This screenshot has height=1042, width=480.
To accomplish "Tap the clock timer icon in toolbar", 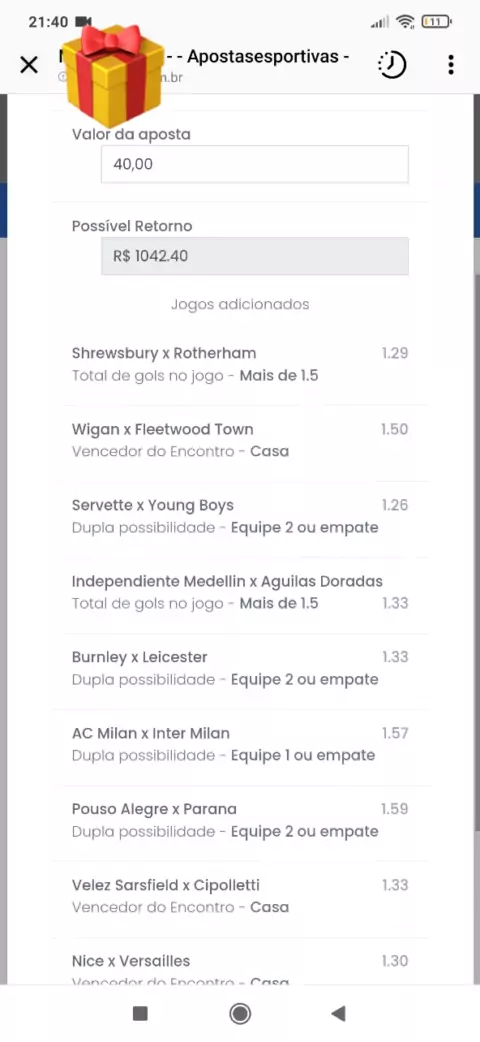I will click(392, 64).
